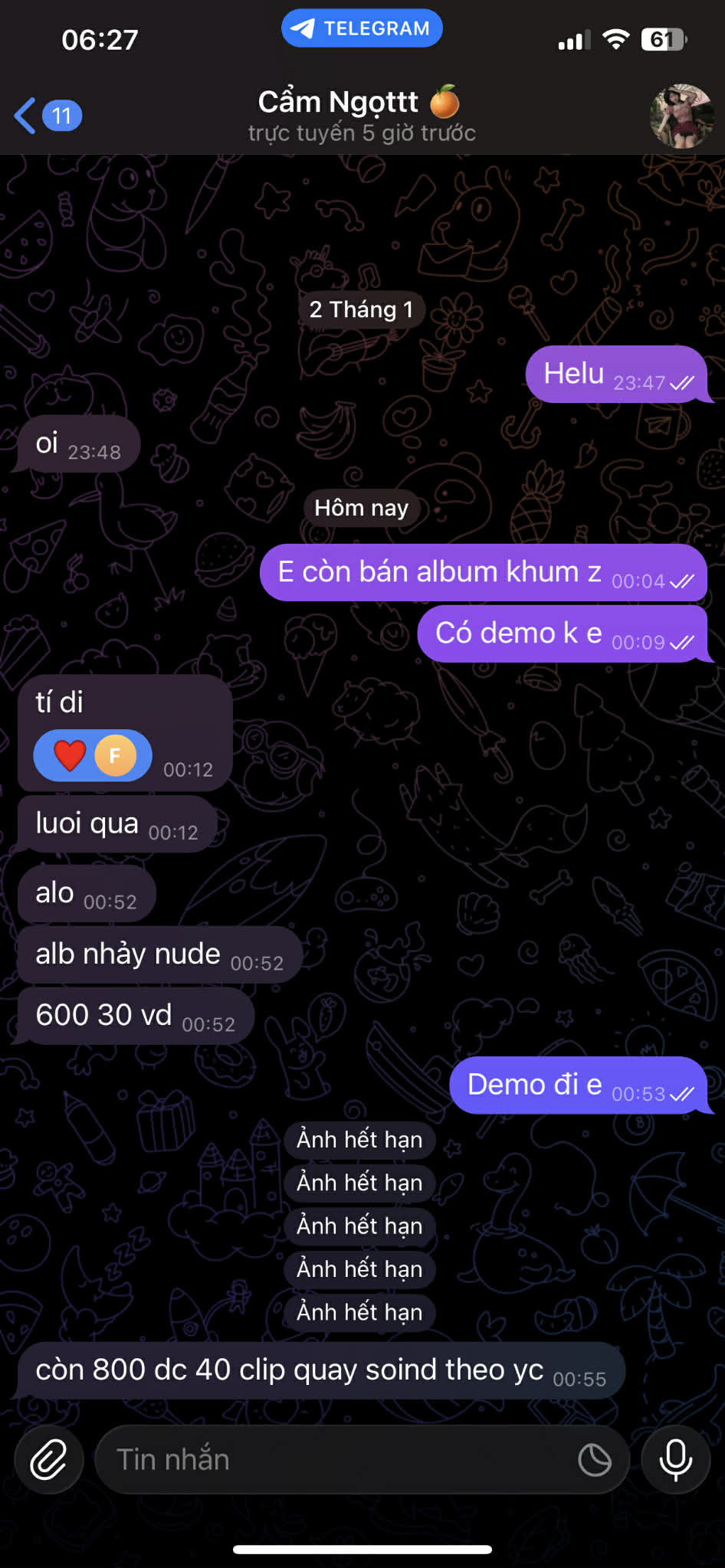Tap the heart reaction on "tí di"
The width and height of the screenshot is (725, 1568).
(70, 755)
